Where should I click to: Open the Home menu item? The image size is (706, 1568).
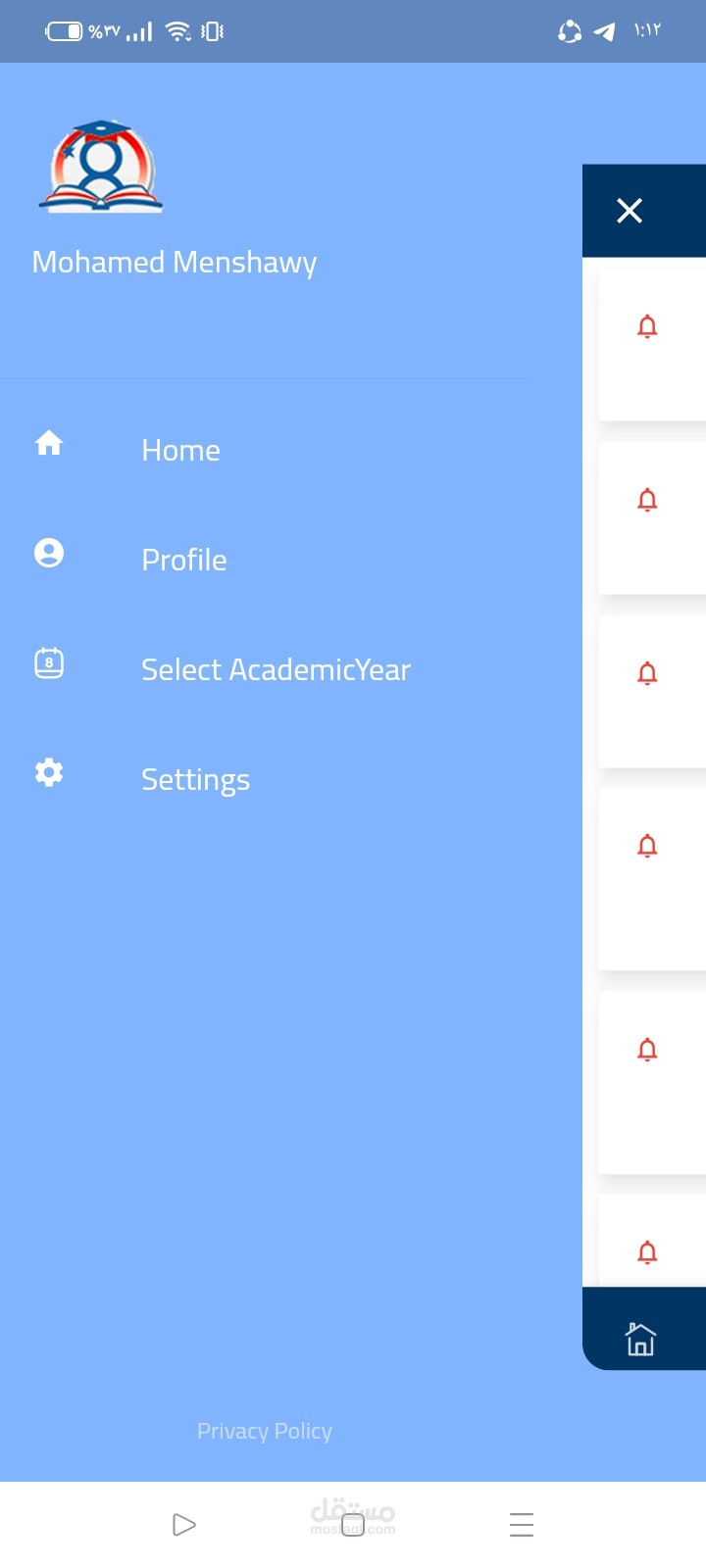[180, 450]
